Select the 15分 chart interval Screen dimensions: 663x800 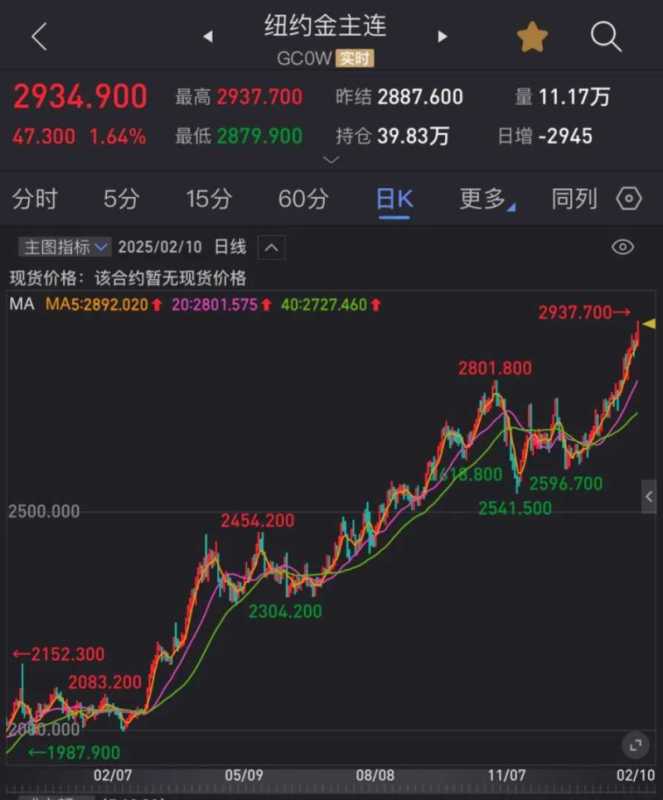pyautogui.click(x=208, y=199)
